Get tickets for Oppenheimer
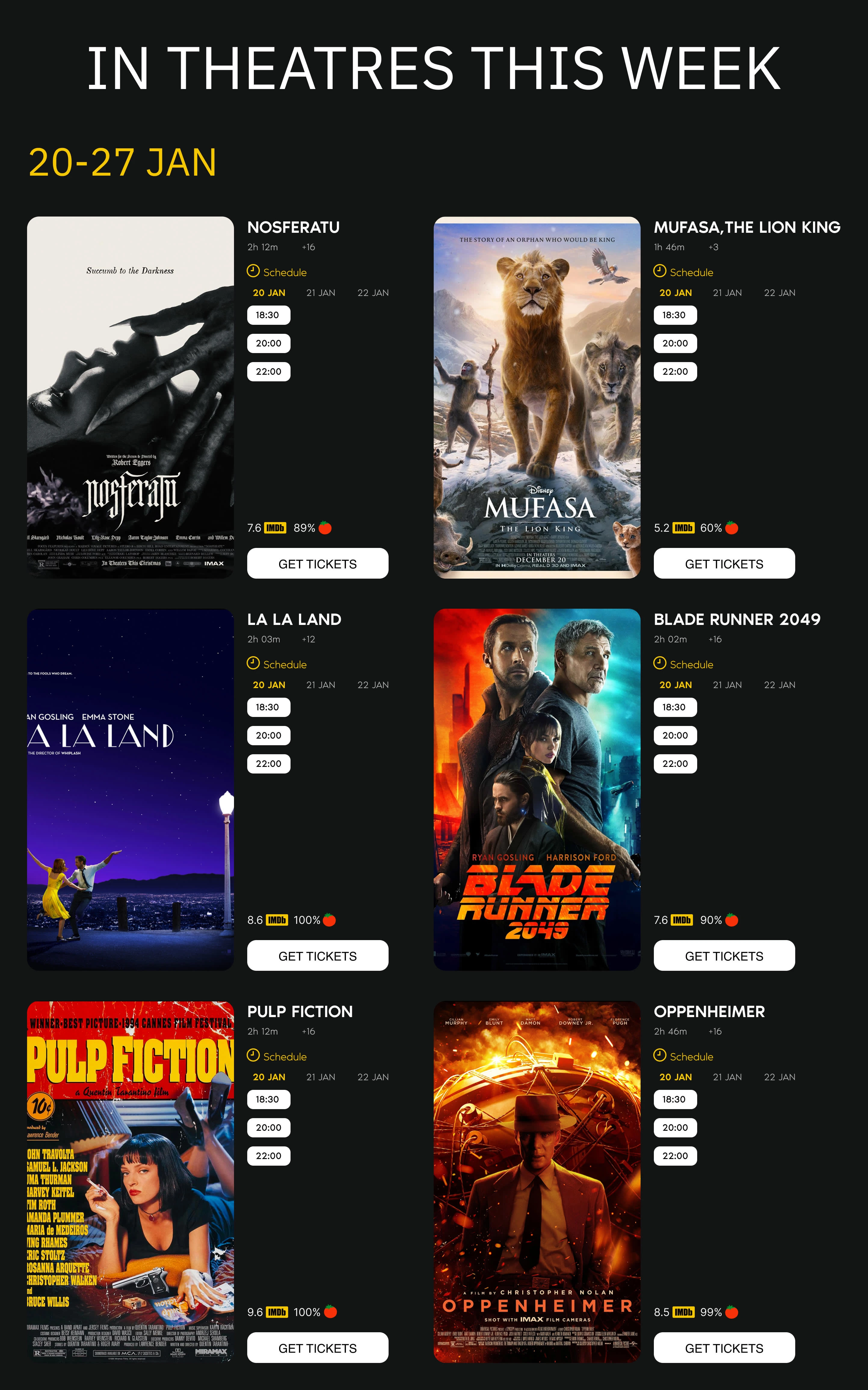This screenshot has height=1390, width=868. pos(724,1347)
